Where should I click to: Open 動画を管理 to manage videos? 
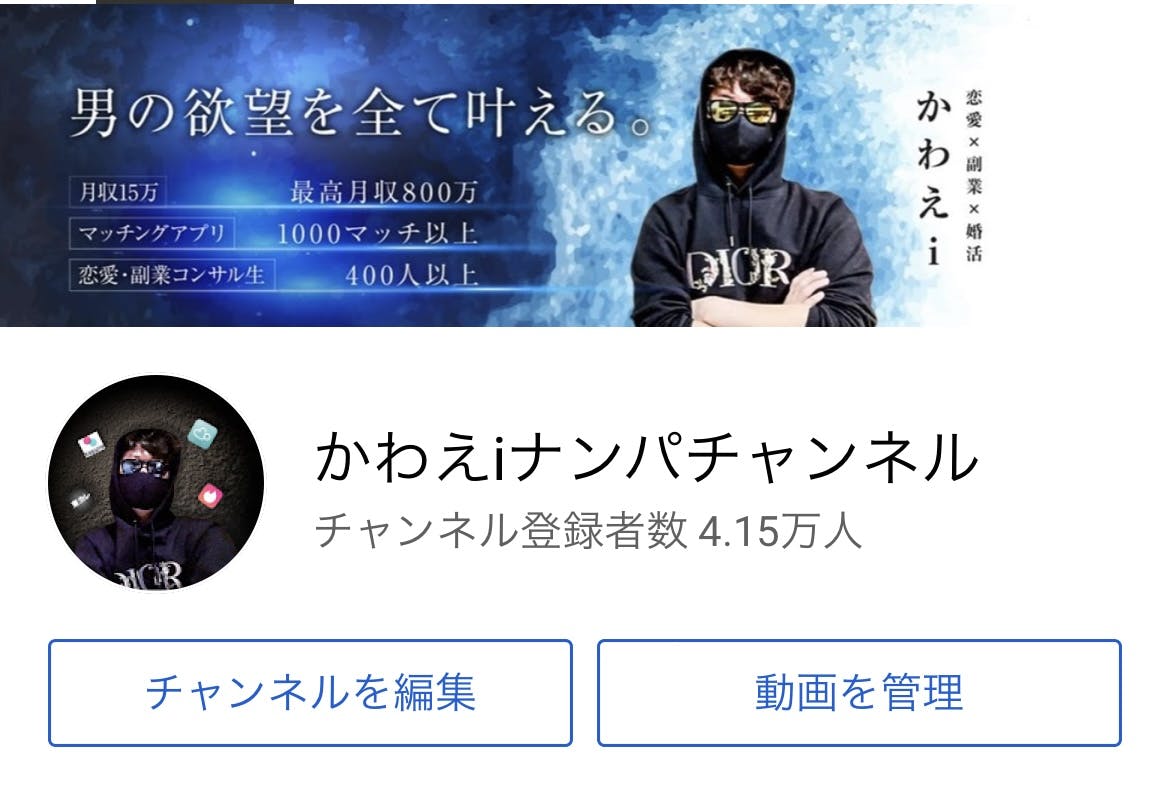(859, 692)
